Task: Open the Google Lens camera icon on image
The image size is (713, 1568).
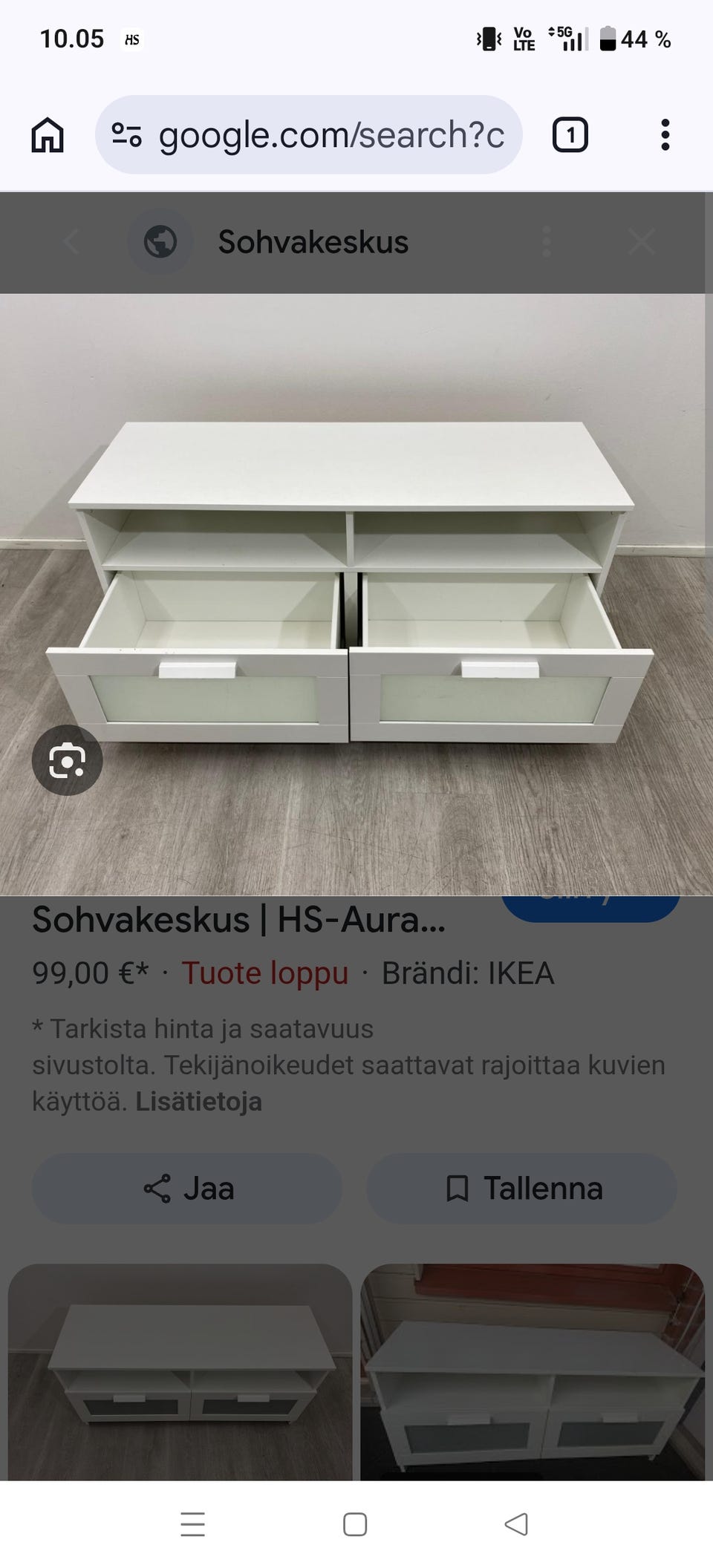Action: click(x=68, y=759)
